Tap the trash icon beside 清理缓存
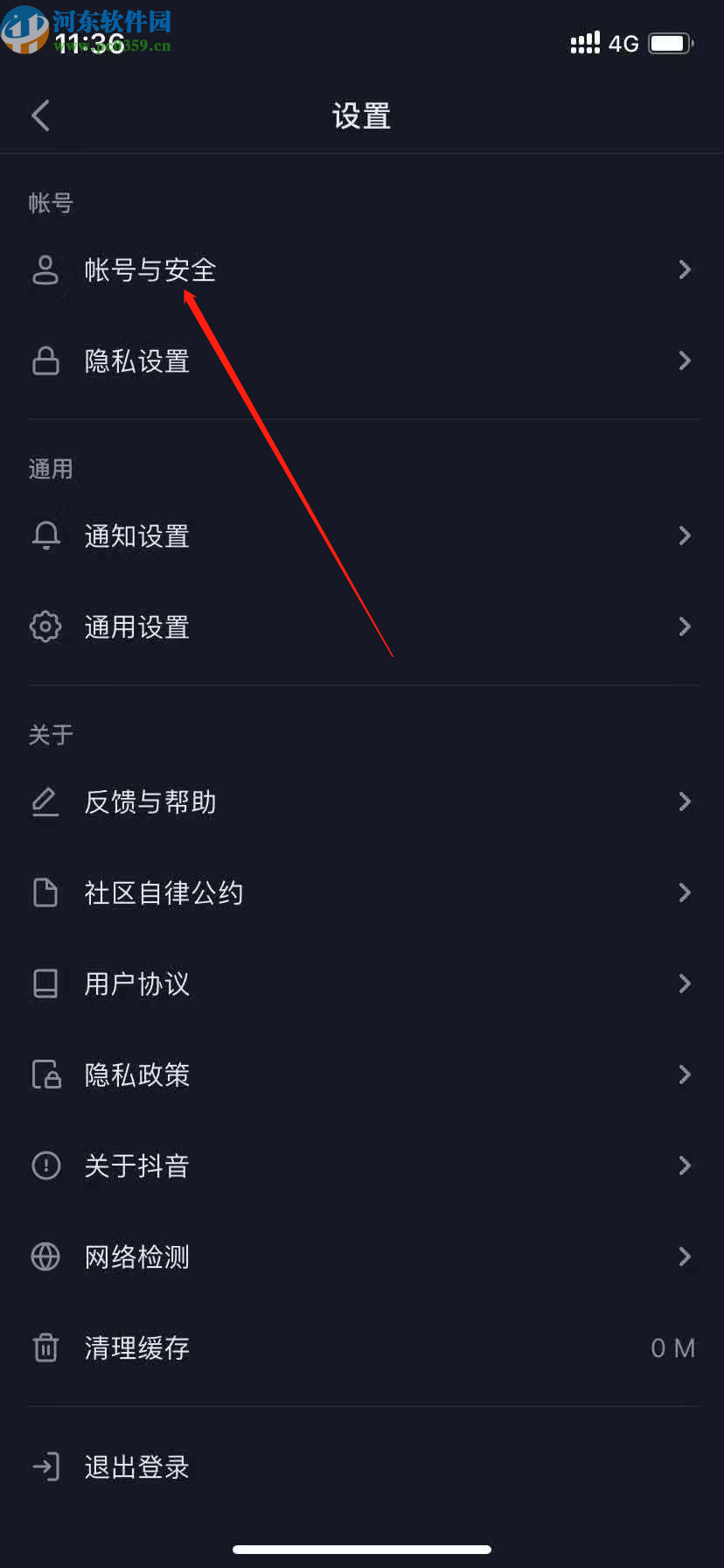 45,1347
